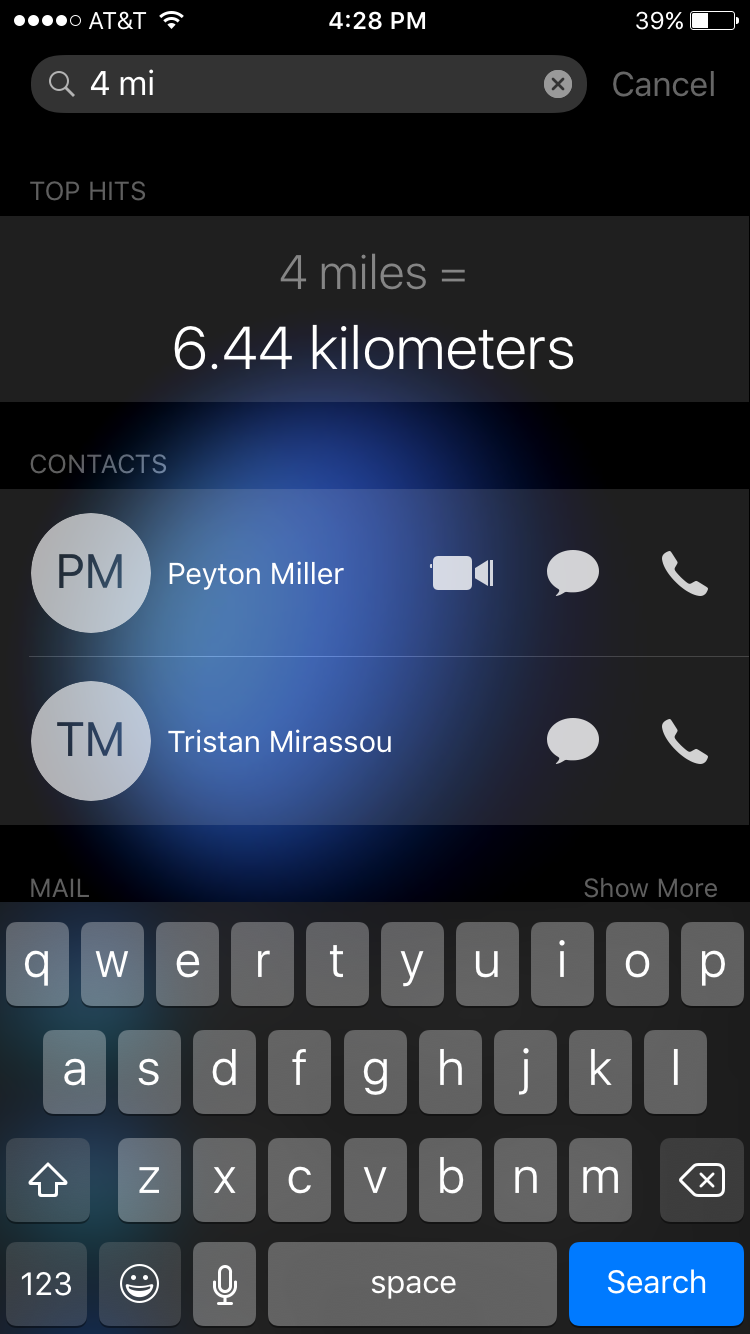Screen dimensions: 750x1334
Task: Call Peyton Miller
Action: 685,573
